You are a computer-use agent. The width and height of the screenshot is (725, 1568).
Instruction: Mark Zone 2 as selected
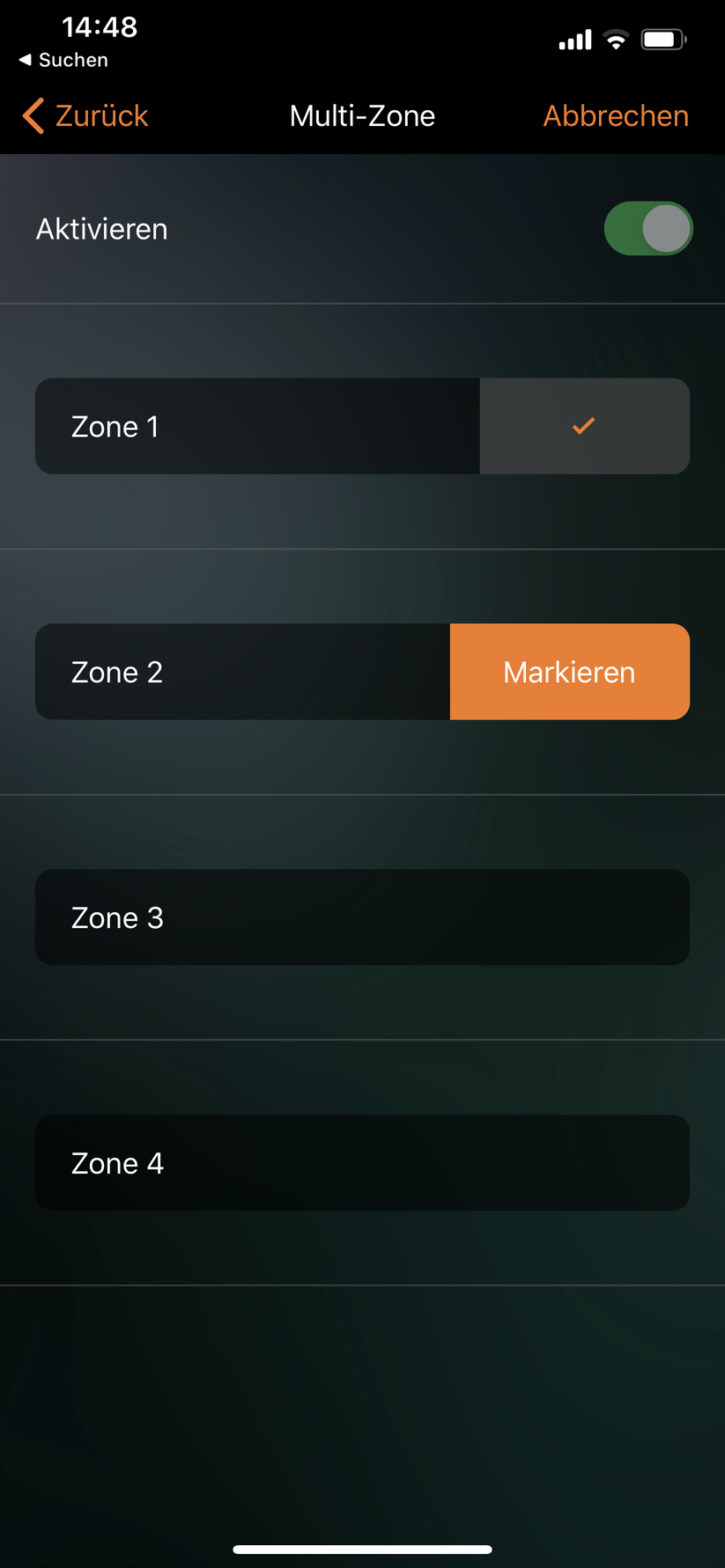(x=569, y=671)
